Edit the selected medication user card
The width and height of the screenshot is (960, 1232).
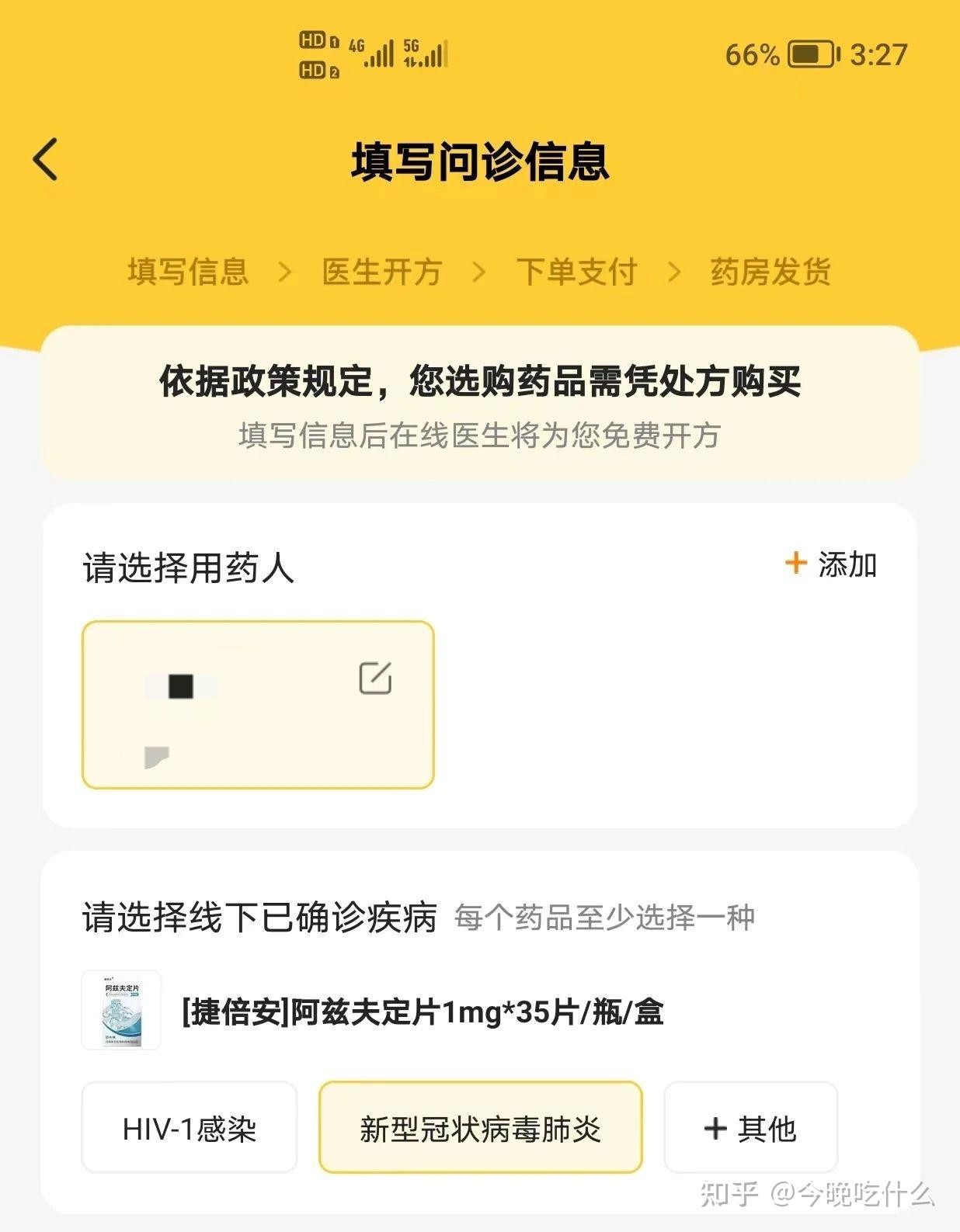click(375, 678)
